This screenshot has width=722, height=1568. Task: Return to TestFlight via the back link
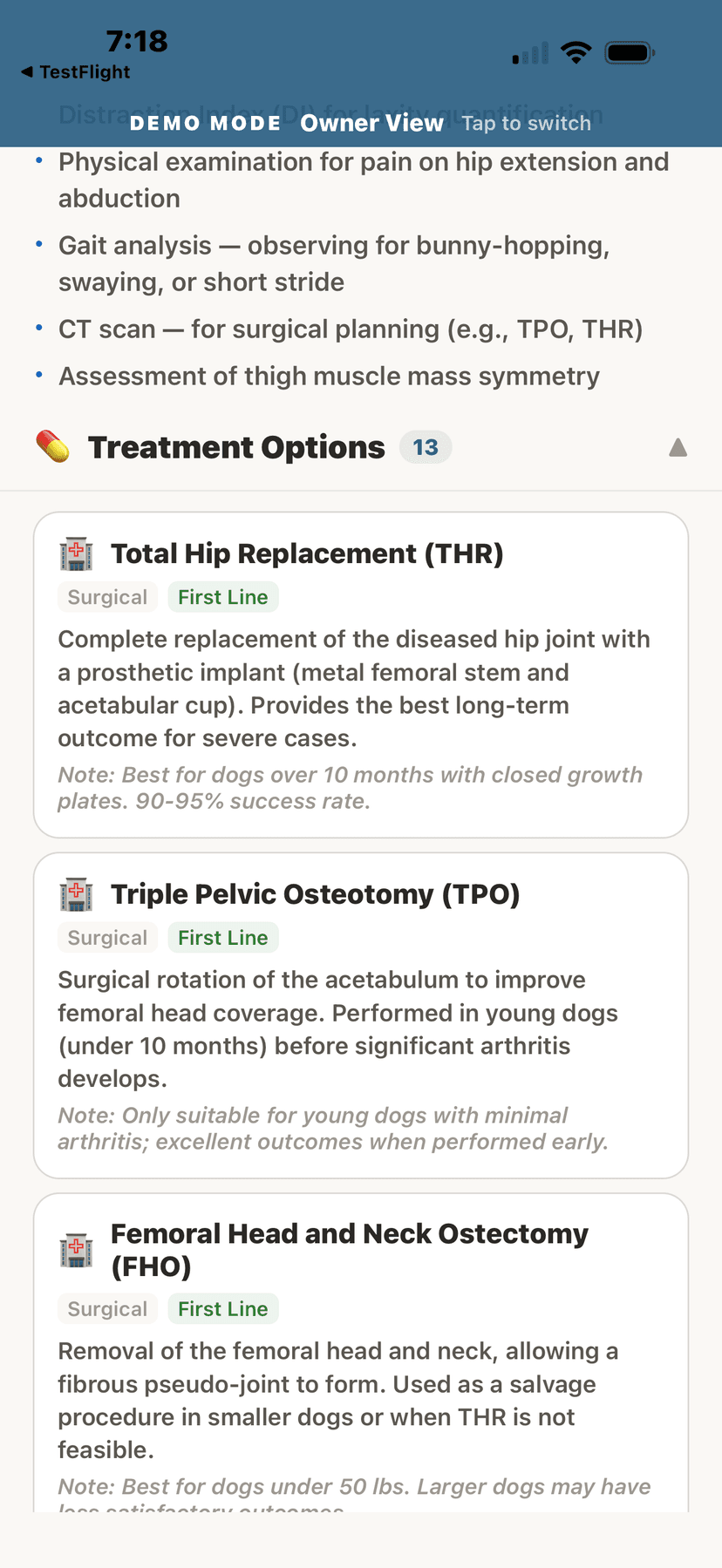point(75,72)
